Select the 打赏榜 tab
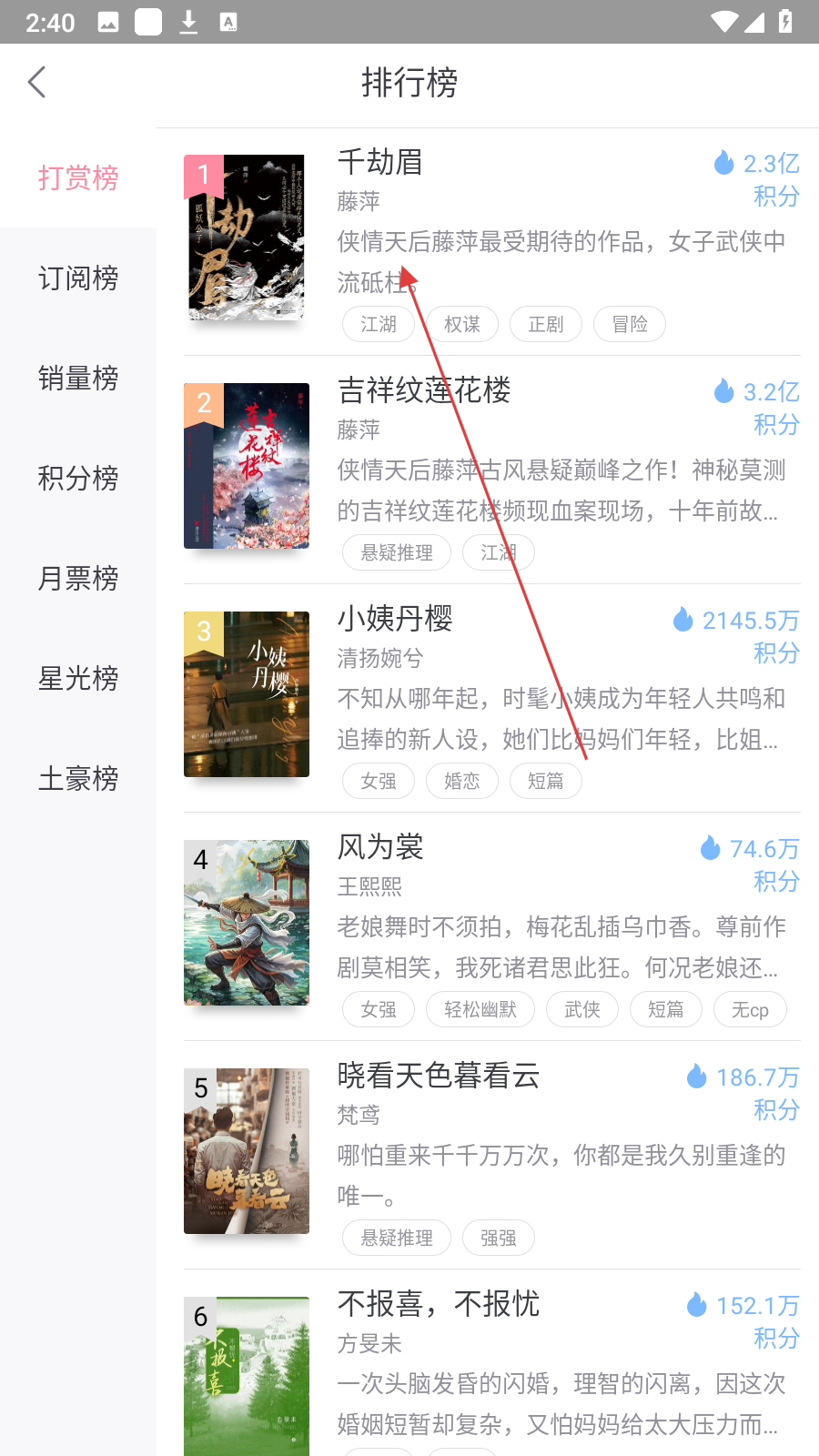Screen dimensions: 819x1456 click(78, 177)
